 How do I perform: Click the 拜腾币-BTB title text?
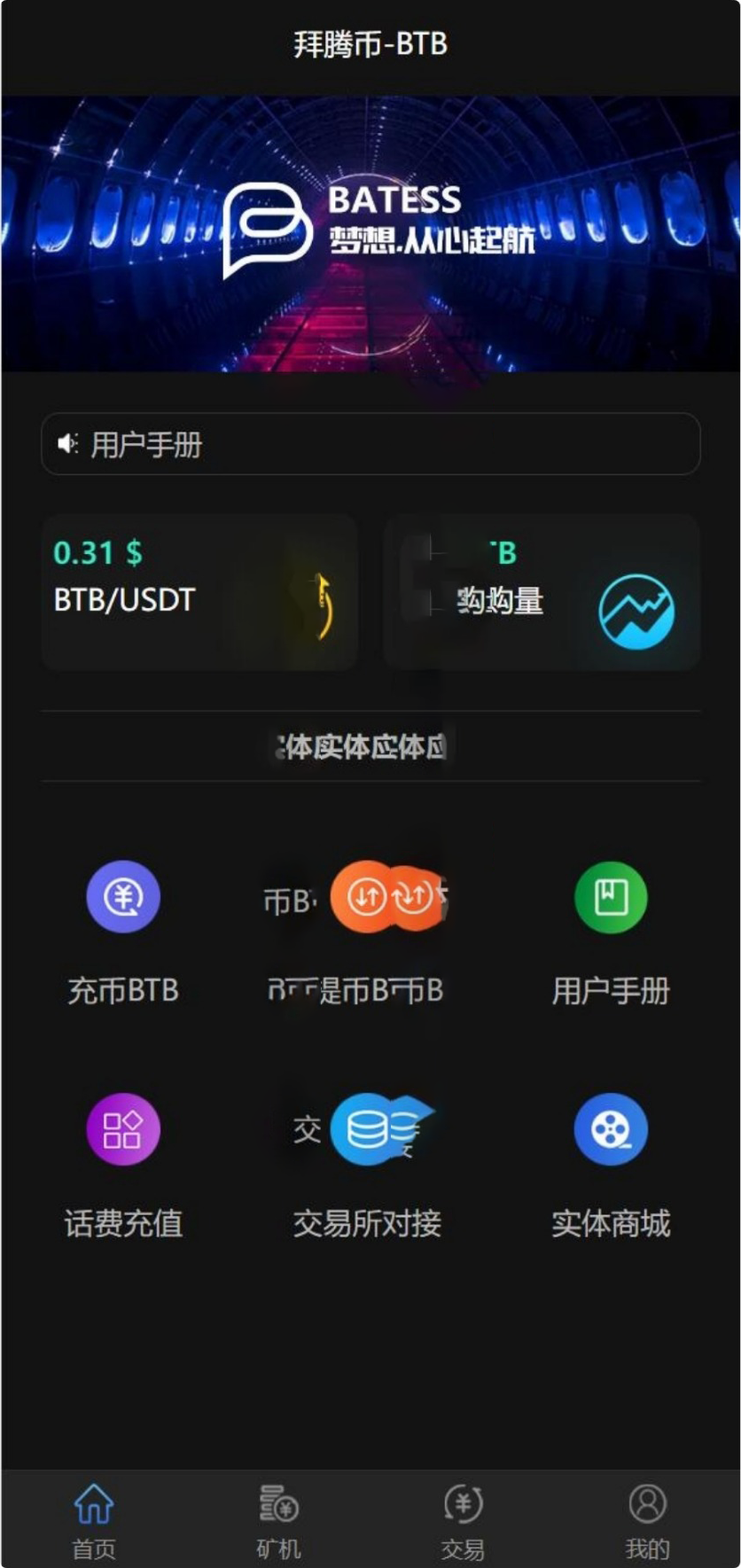[370, 40]
